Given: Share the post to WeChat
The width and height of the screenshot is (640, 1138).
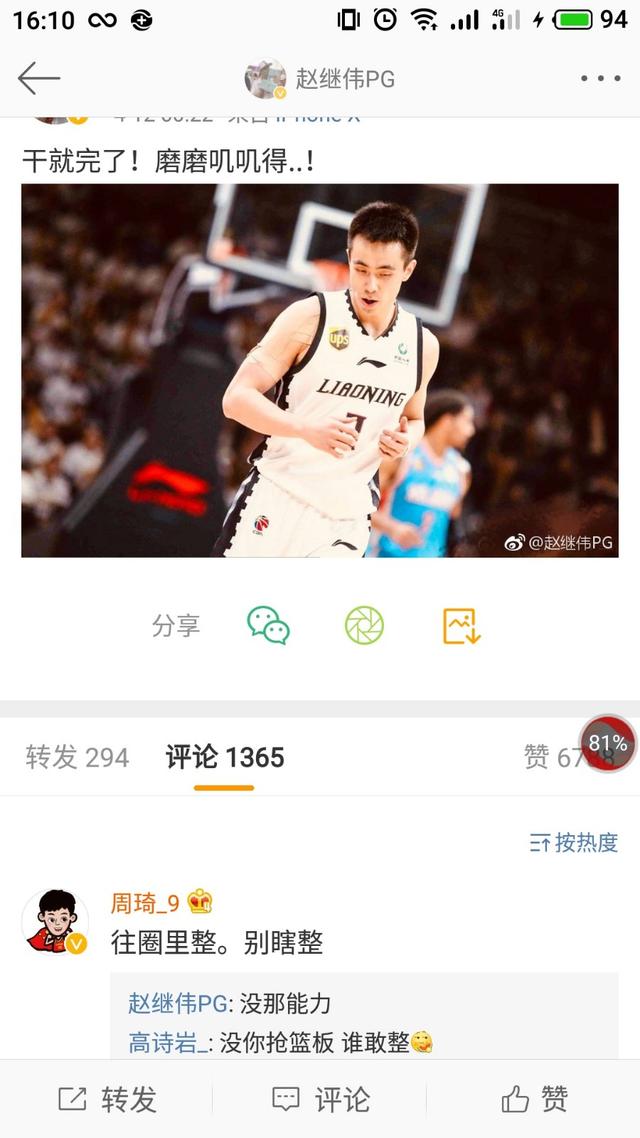Looking at the screenshot, I should pos(268,626).
